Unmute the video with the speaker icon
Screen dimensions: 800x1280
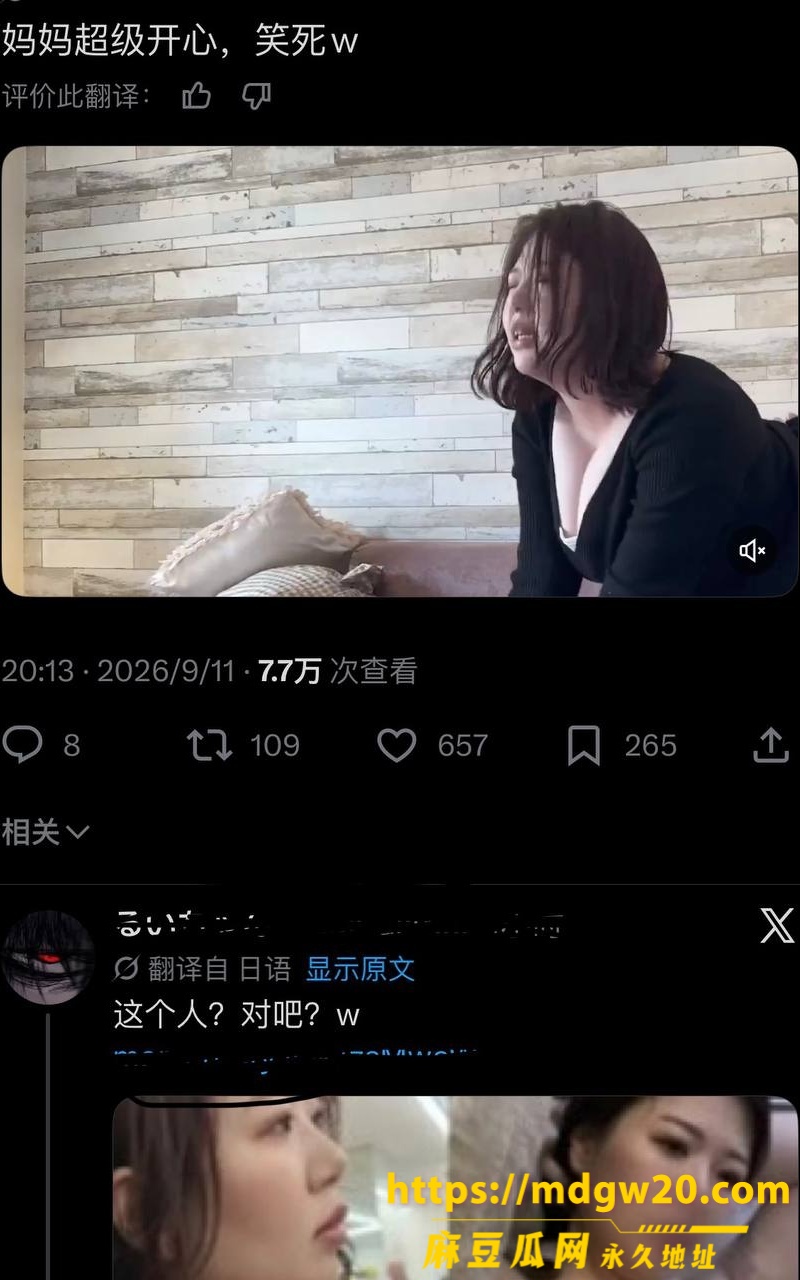[752, 550]
